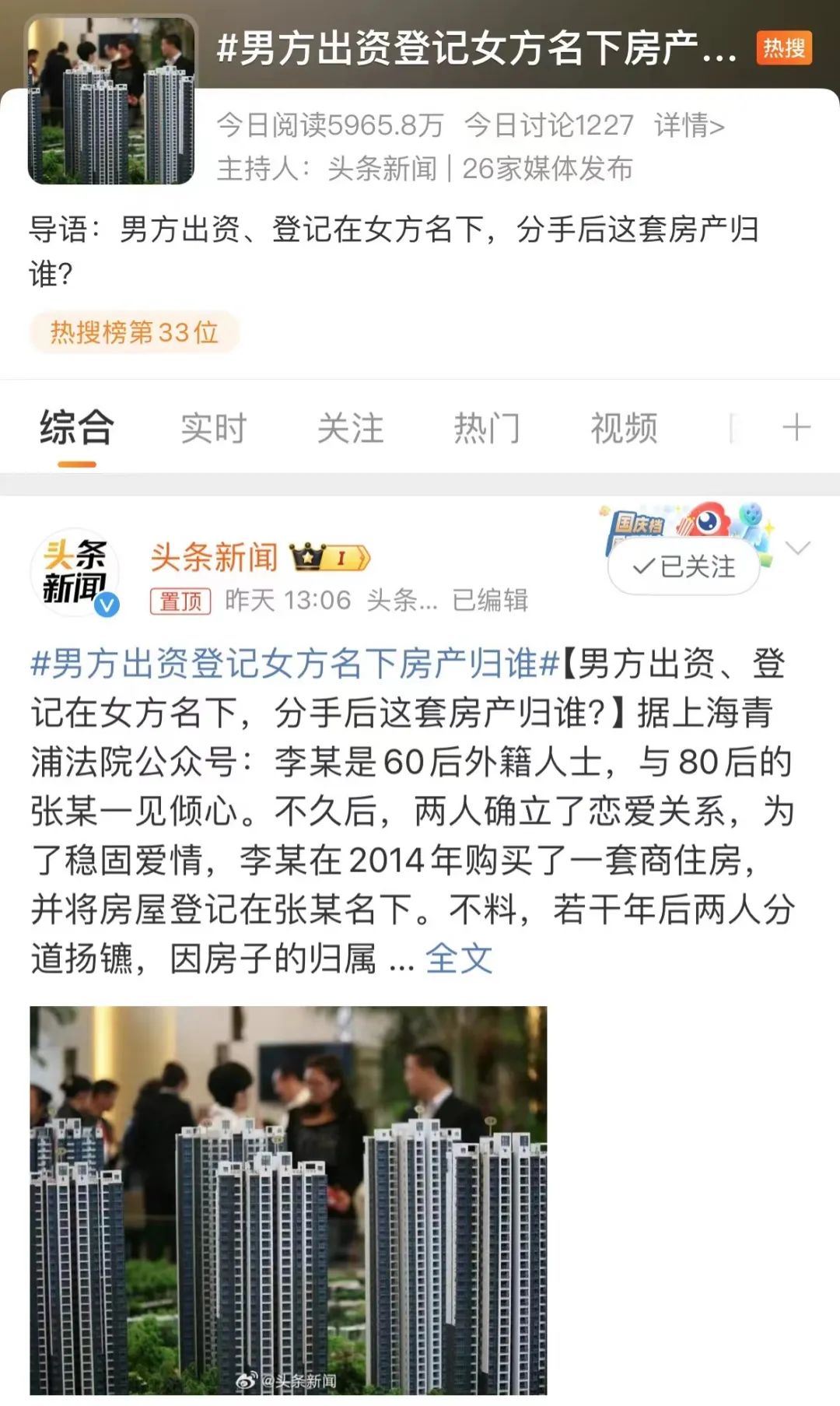This screenshot has width=840, height=1406.
Task: Tap the plus icon to add tabs
Action: (x=796, y=428)
